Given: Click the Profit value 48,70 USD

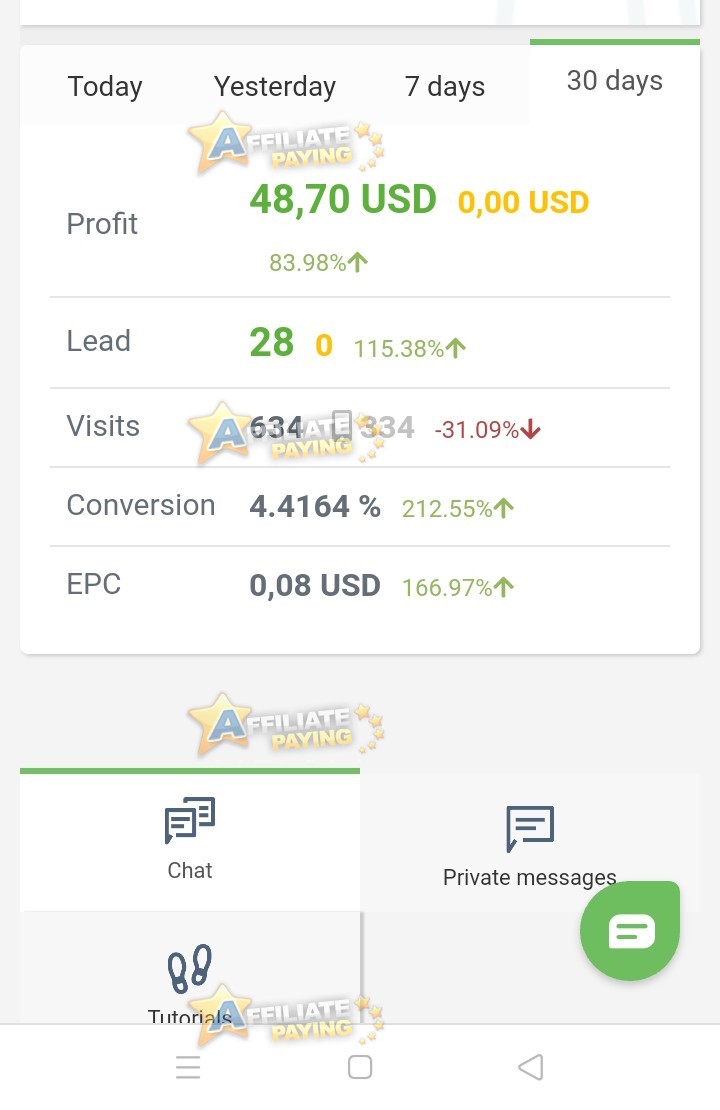Looking at the screenshot, I should (x=343, y=200).
